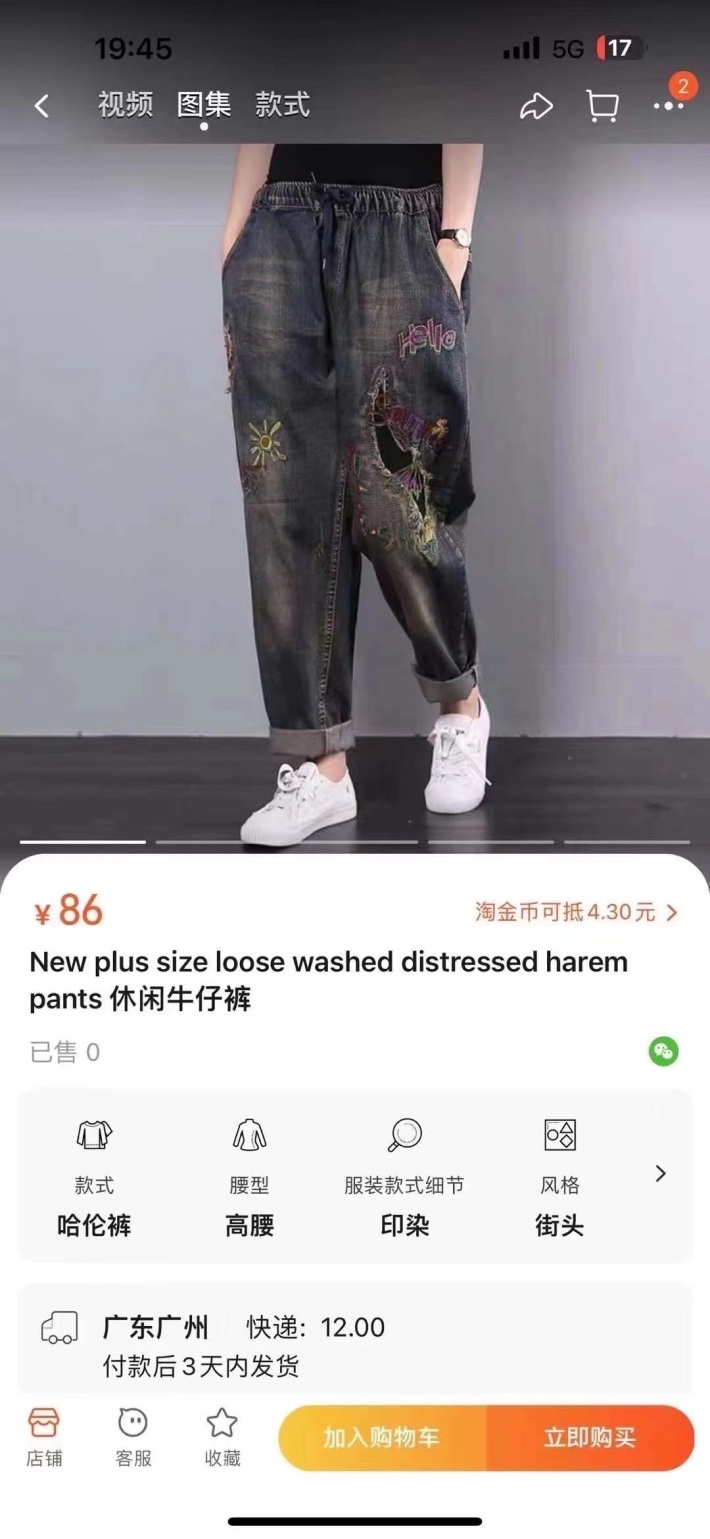Open the 广东广州 shipping details row
Image resolution: width=710 pixels, height=1539 pixels.
(x=355, y=1345)
